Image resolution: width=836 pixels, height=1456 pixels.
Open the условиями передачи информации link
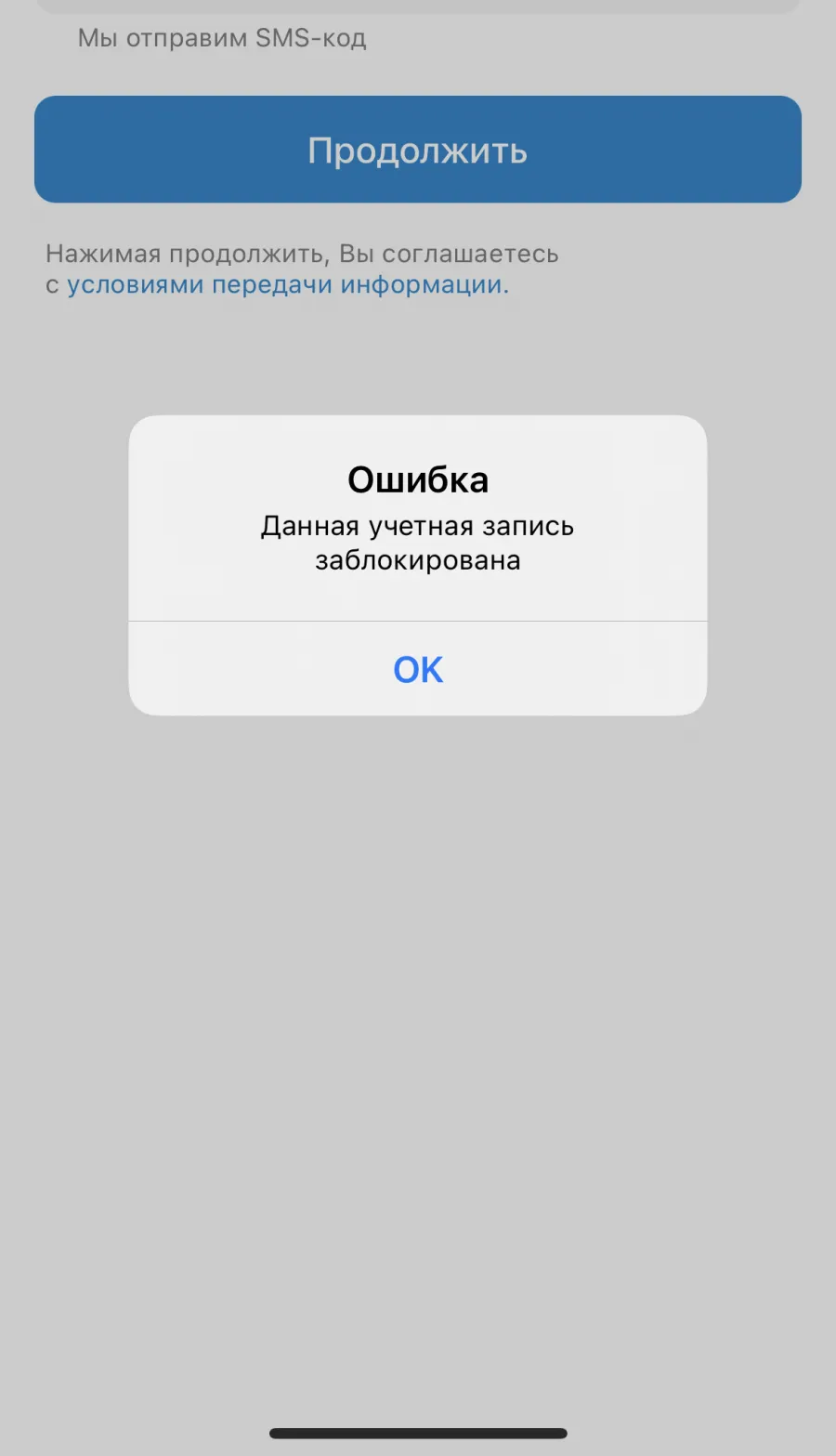(288, 284)
